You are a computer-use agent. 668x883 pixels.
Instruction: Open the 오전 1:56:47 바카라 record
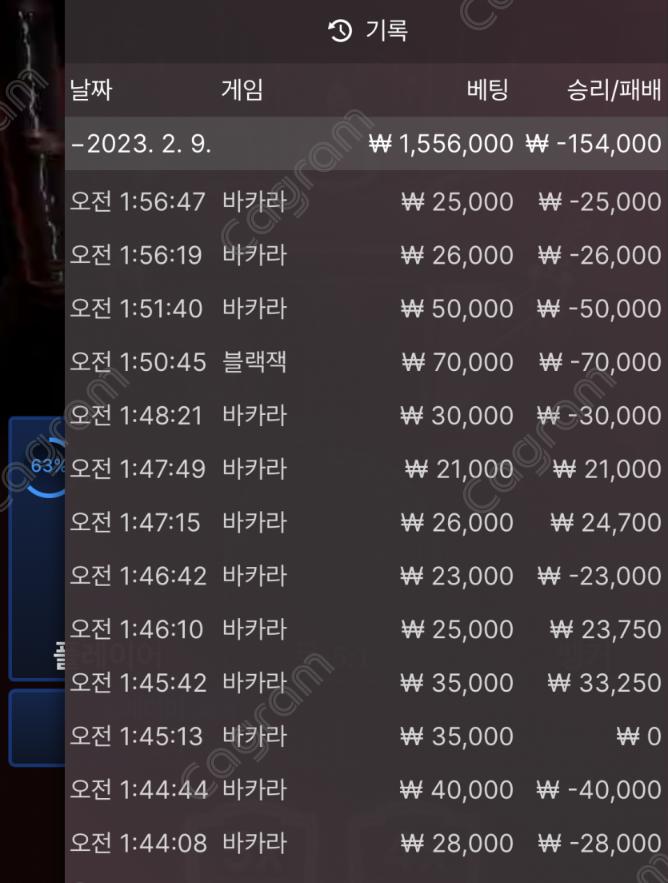(366, 202)
